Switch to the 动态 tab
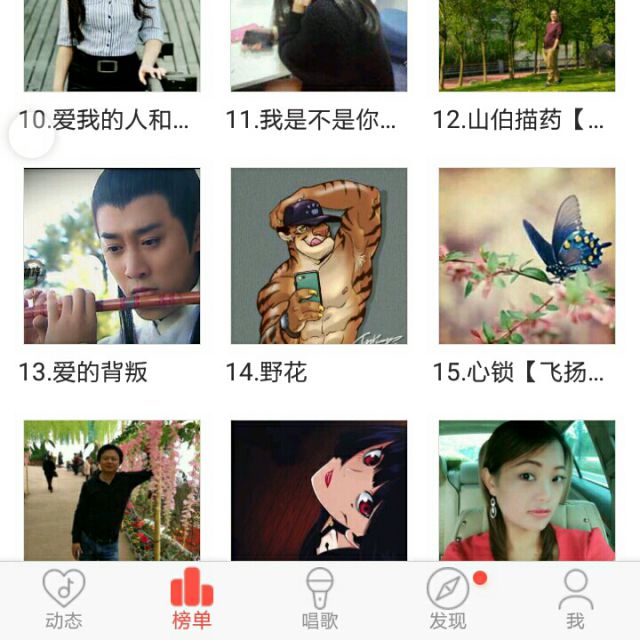The image size is (640, 640). [x=64, y=600]
